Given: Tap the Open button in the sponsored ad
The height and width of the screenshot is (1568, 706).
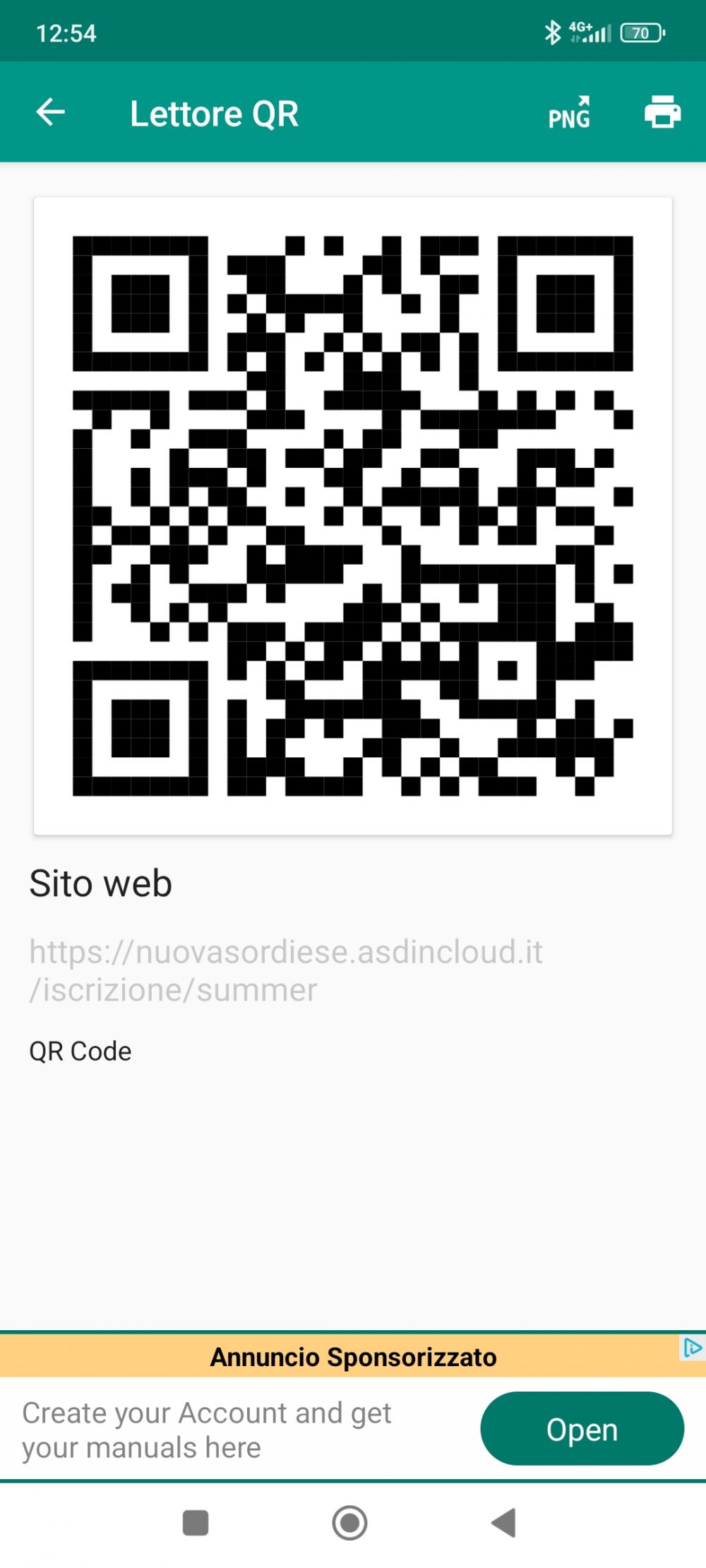Looking at the screenshot, I should [582, 1429].
